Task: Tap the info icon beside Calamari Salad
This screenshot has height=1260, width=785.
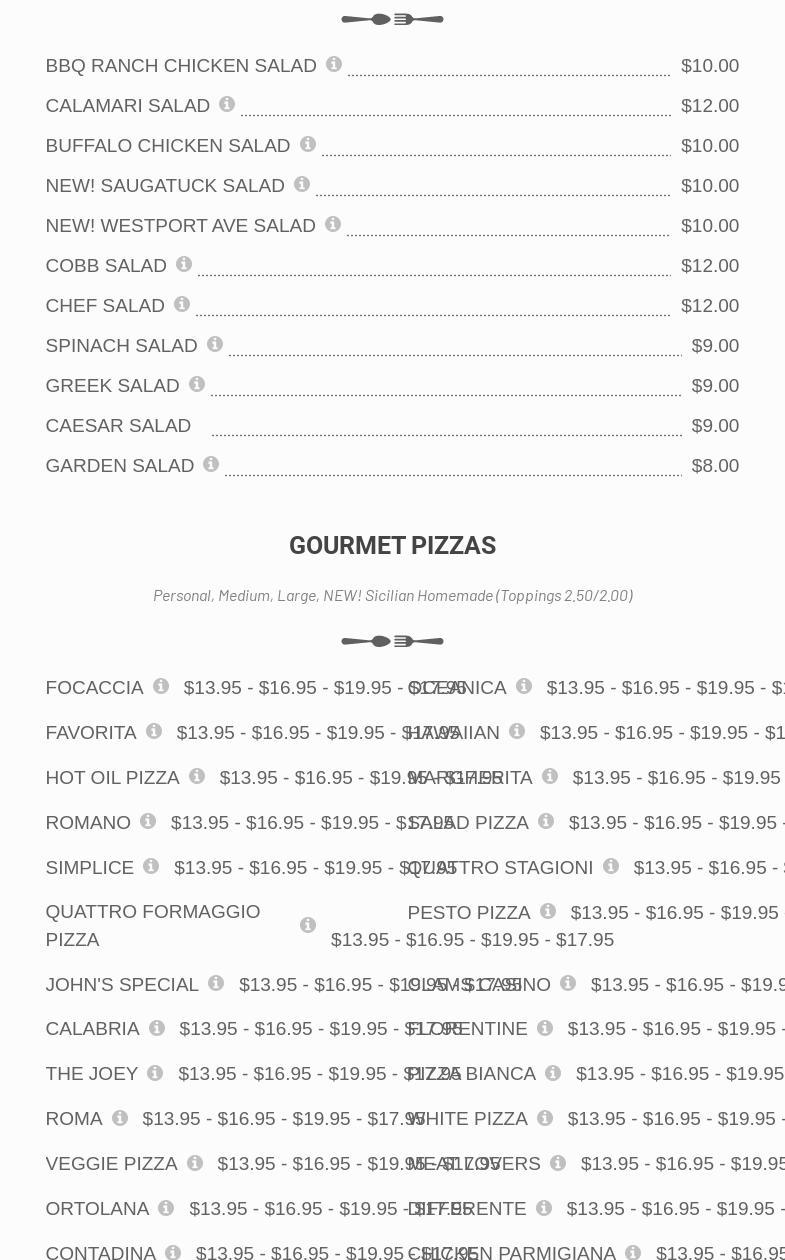Action: click(x=227, y=104)
